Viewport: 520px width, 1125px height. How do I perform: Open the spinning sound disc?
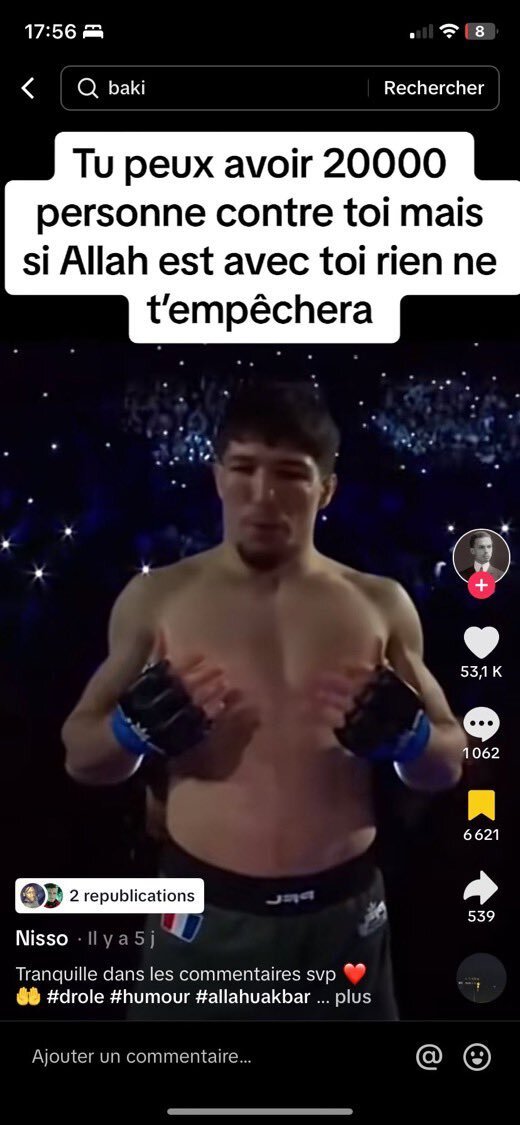[481, 979]
